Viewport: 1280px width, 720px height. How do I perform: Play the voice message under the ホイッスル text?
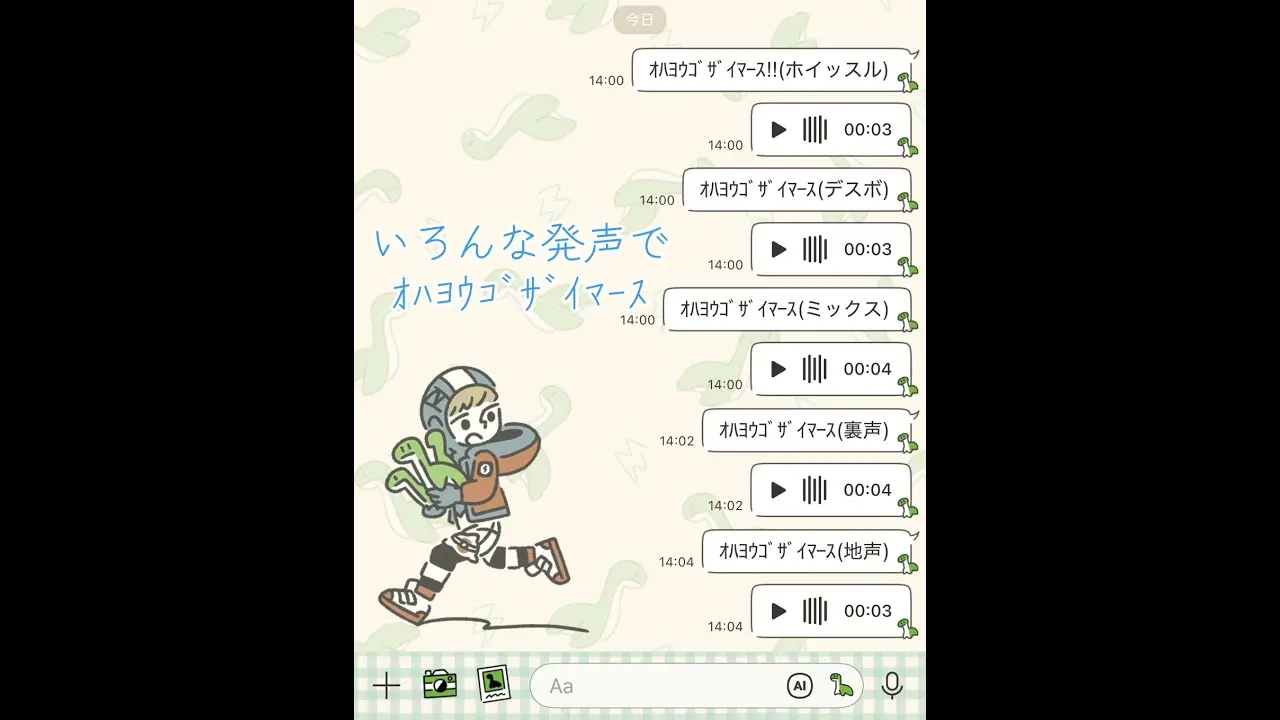(x=779, y=130)
